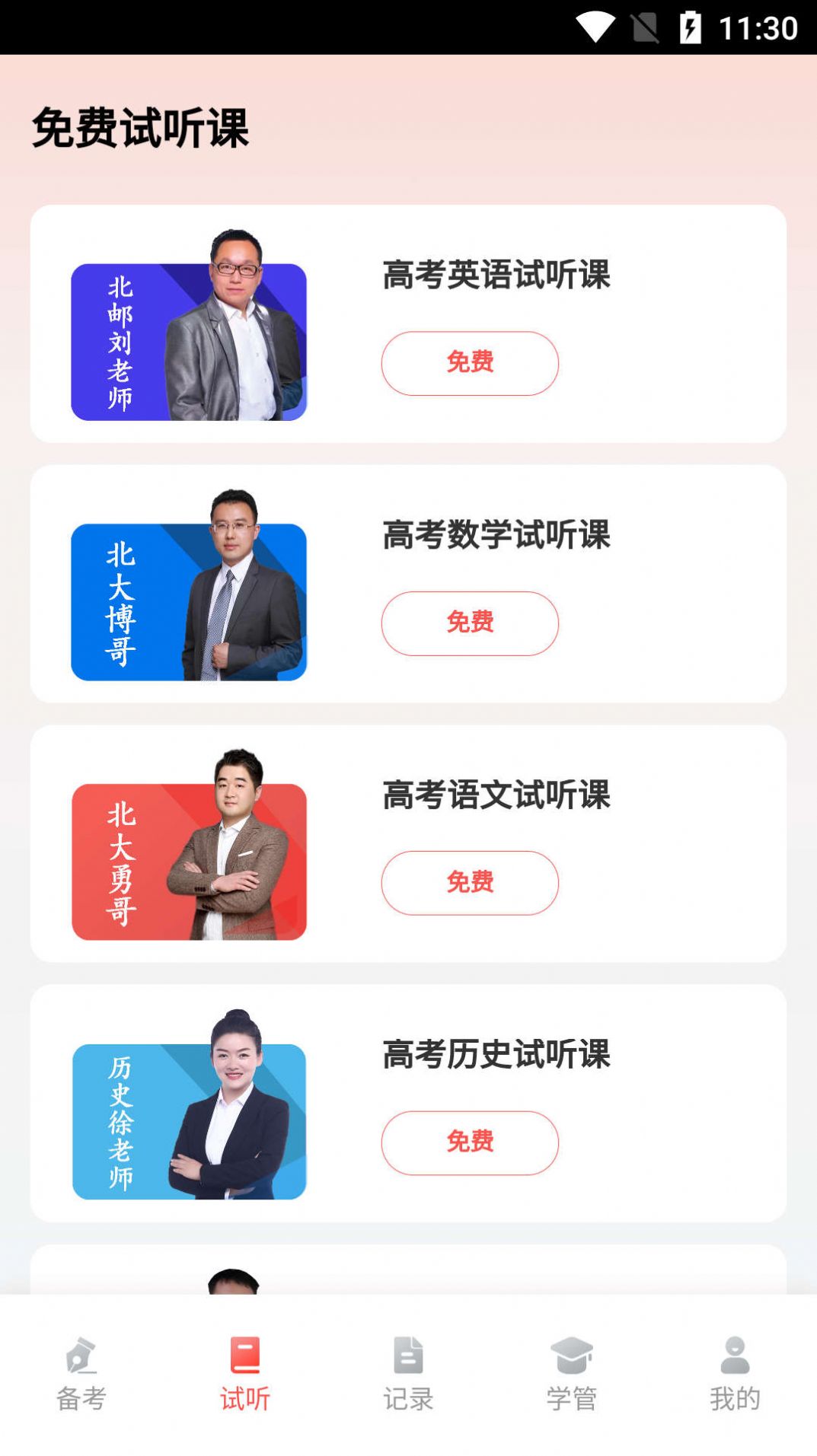Select the 试听 trial listening book icon
Image resolution: width=817 pixels, height=1456 pixels.
click(x=244, y=1362)
